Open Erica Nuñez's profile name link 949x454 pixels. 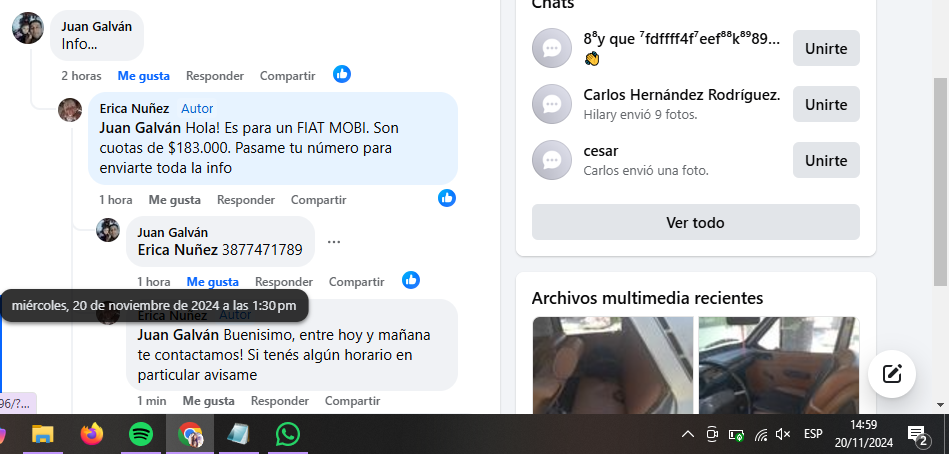(134, 108)
